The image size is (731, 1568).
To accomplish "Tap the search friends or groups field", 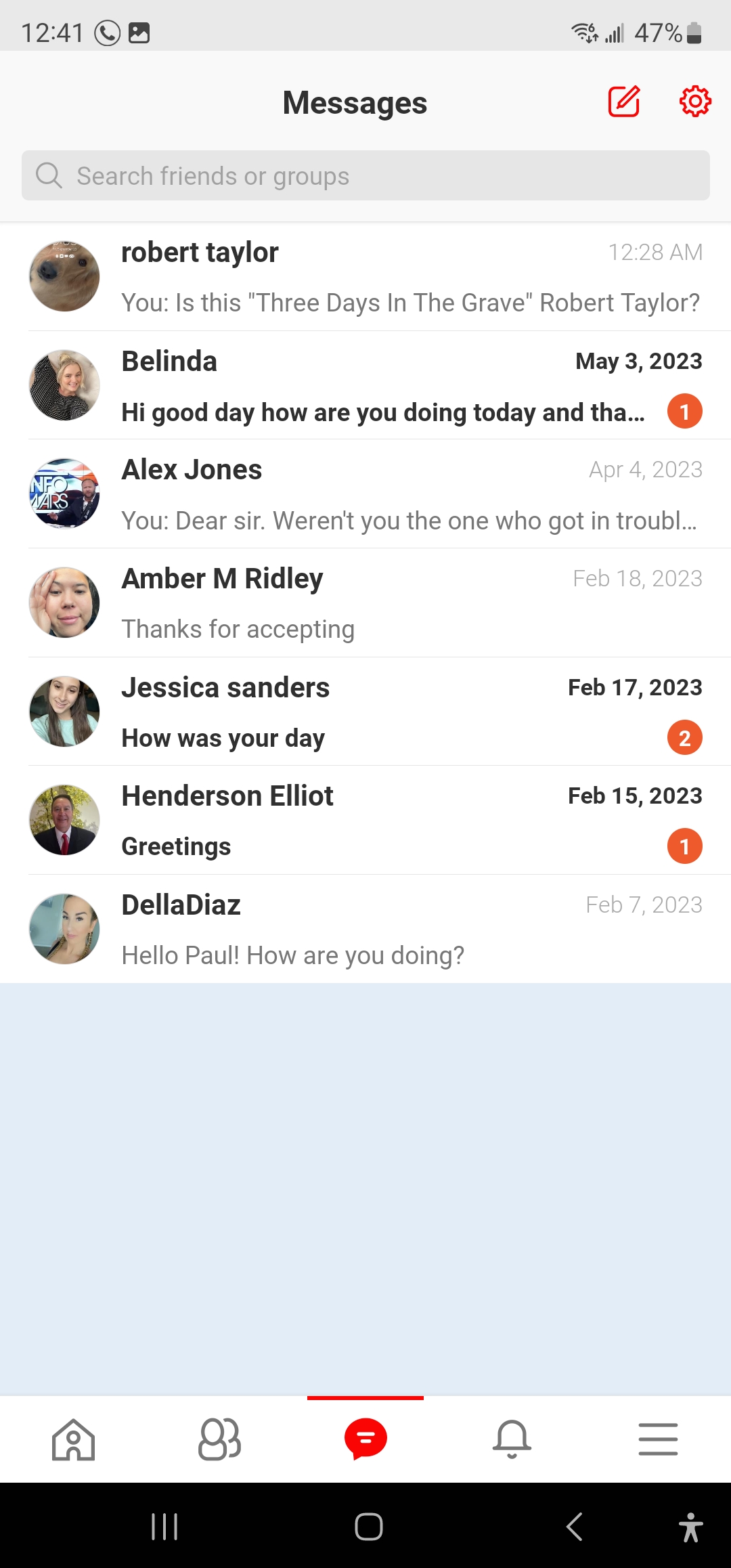I will [365, 176].
